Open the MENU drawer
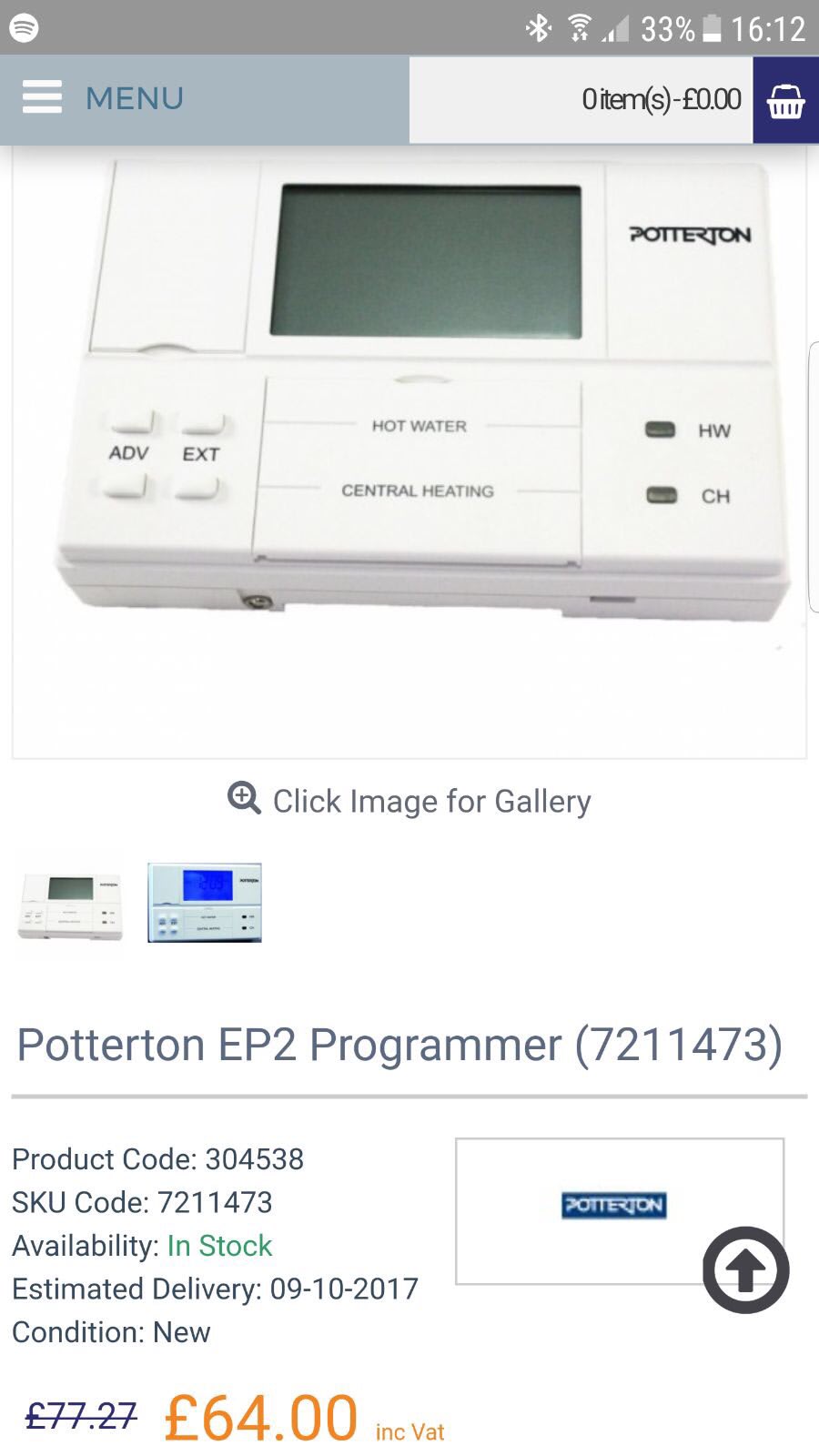Image resolution: width=819 pixels, height=1456 pixels. coord(100,98)
